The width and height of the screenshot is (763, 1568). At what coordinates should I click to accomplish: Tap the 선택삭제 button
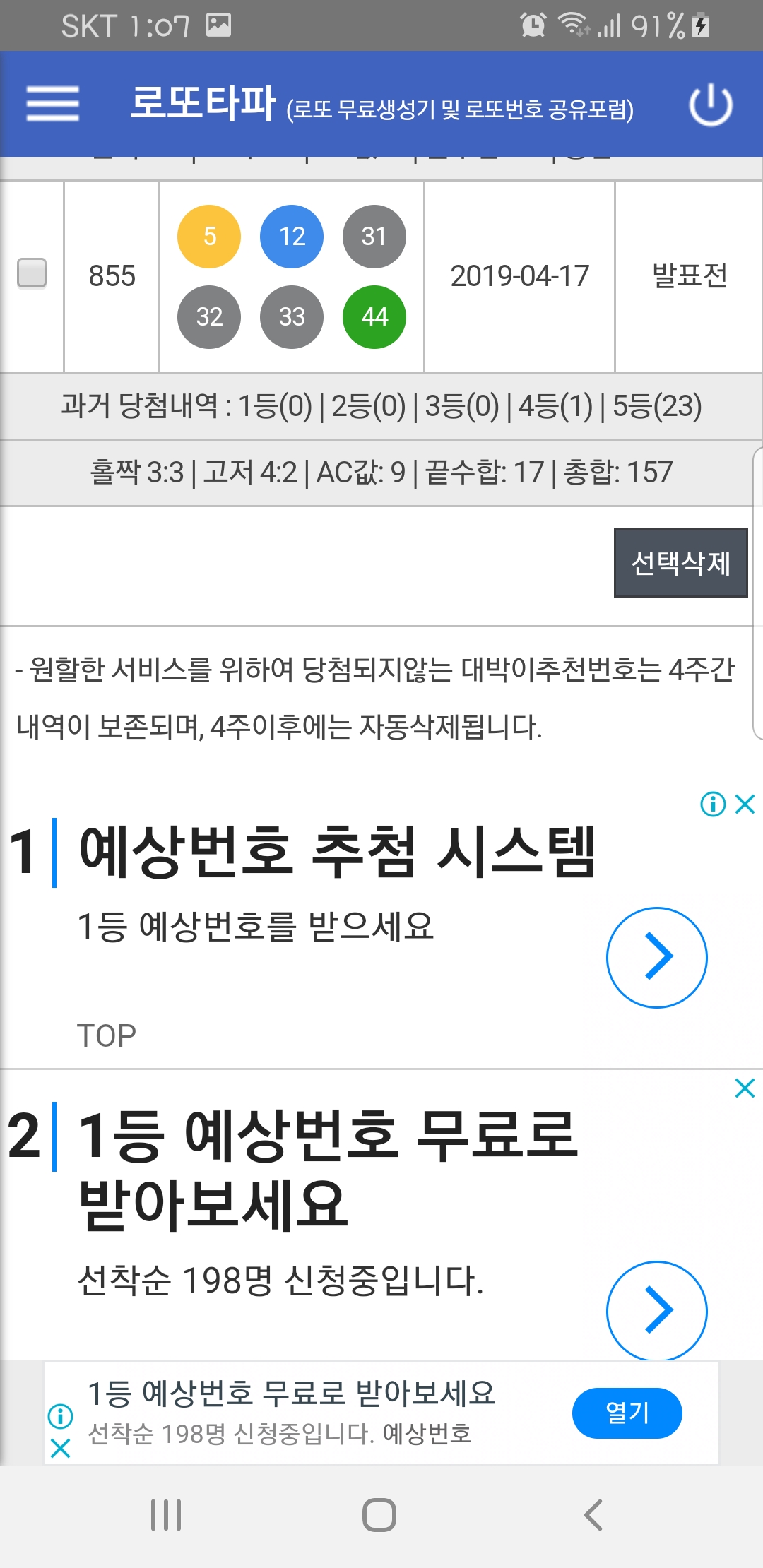pos(680,563)
